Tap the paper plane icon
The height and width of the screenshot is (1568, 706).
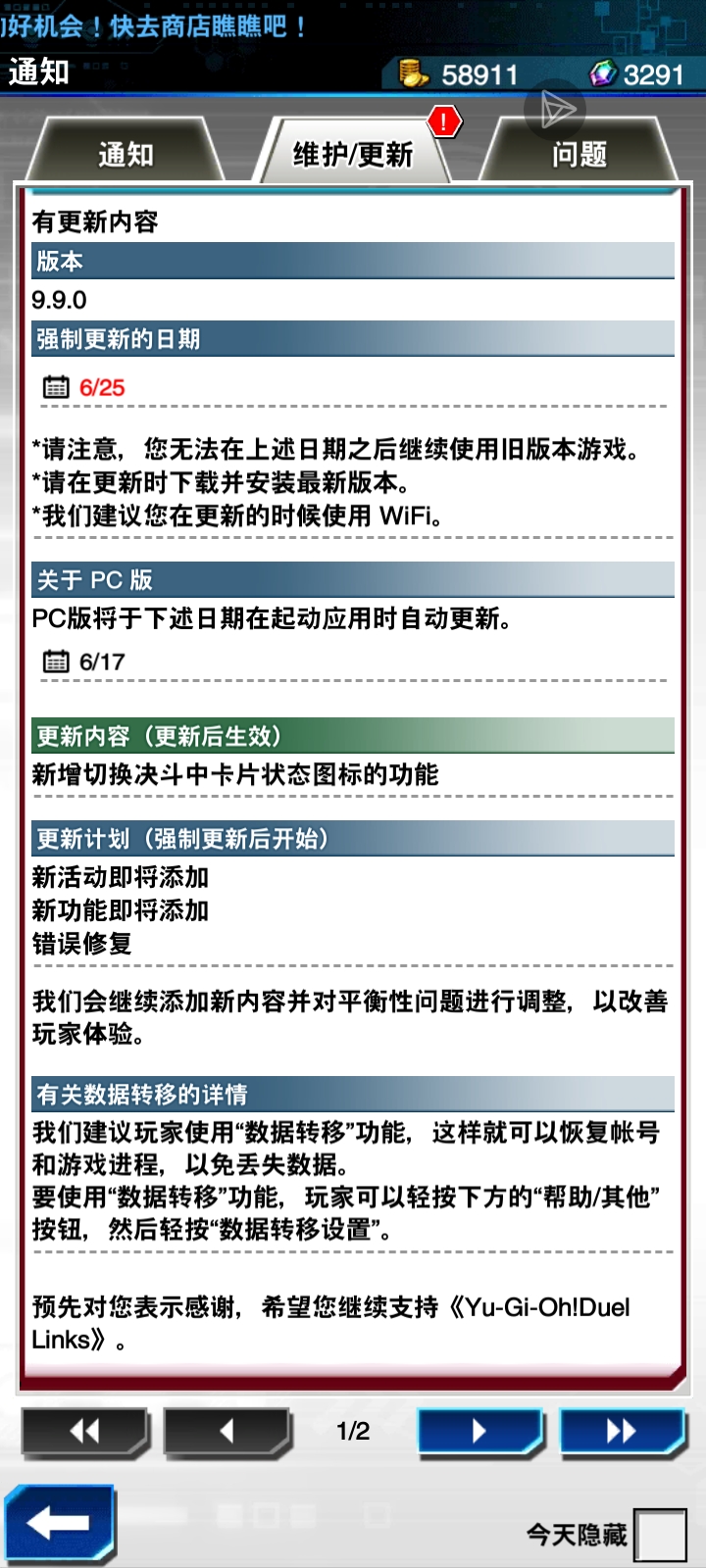click(x=555, y=110)
